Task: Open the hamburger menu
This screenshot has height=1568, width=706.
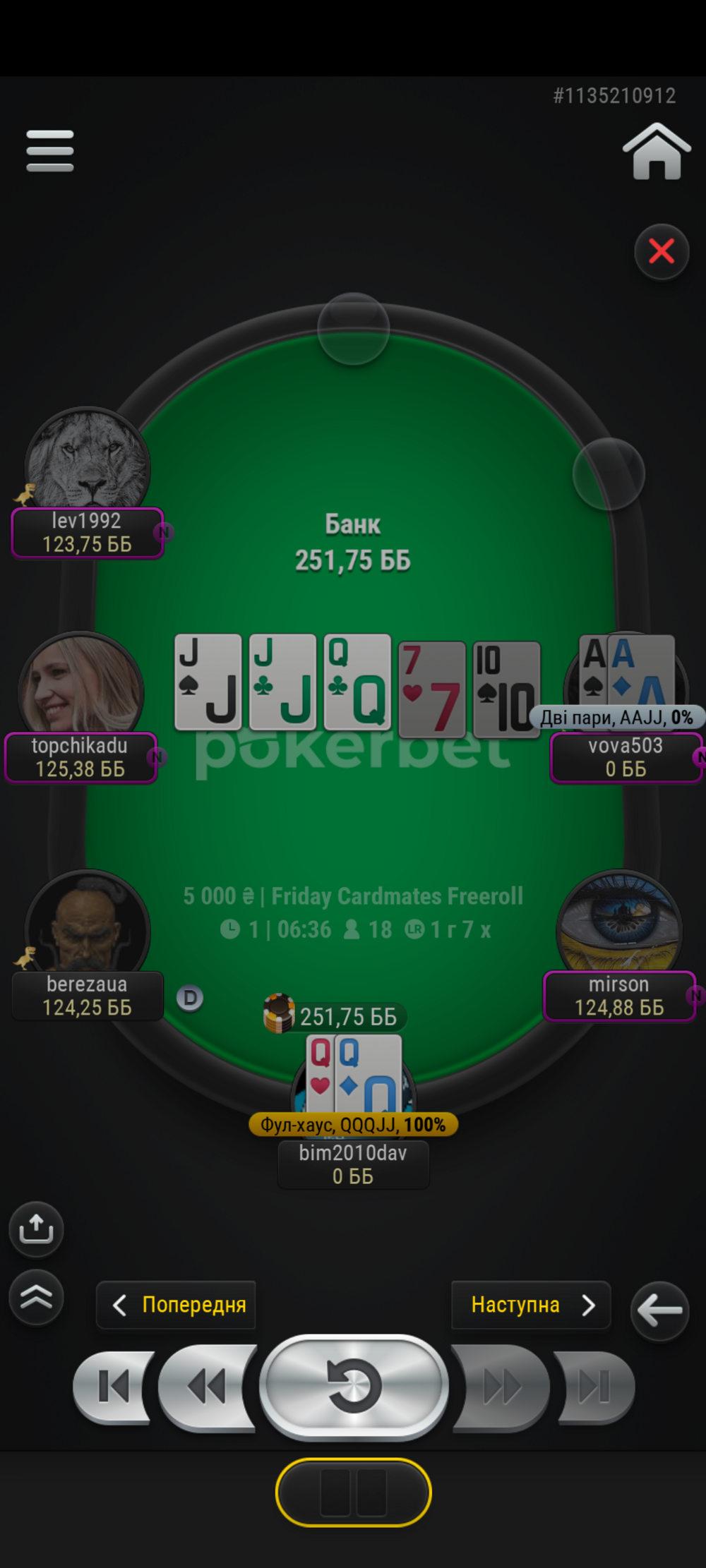Action: click(x=49, y=150)
